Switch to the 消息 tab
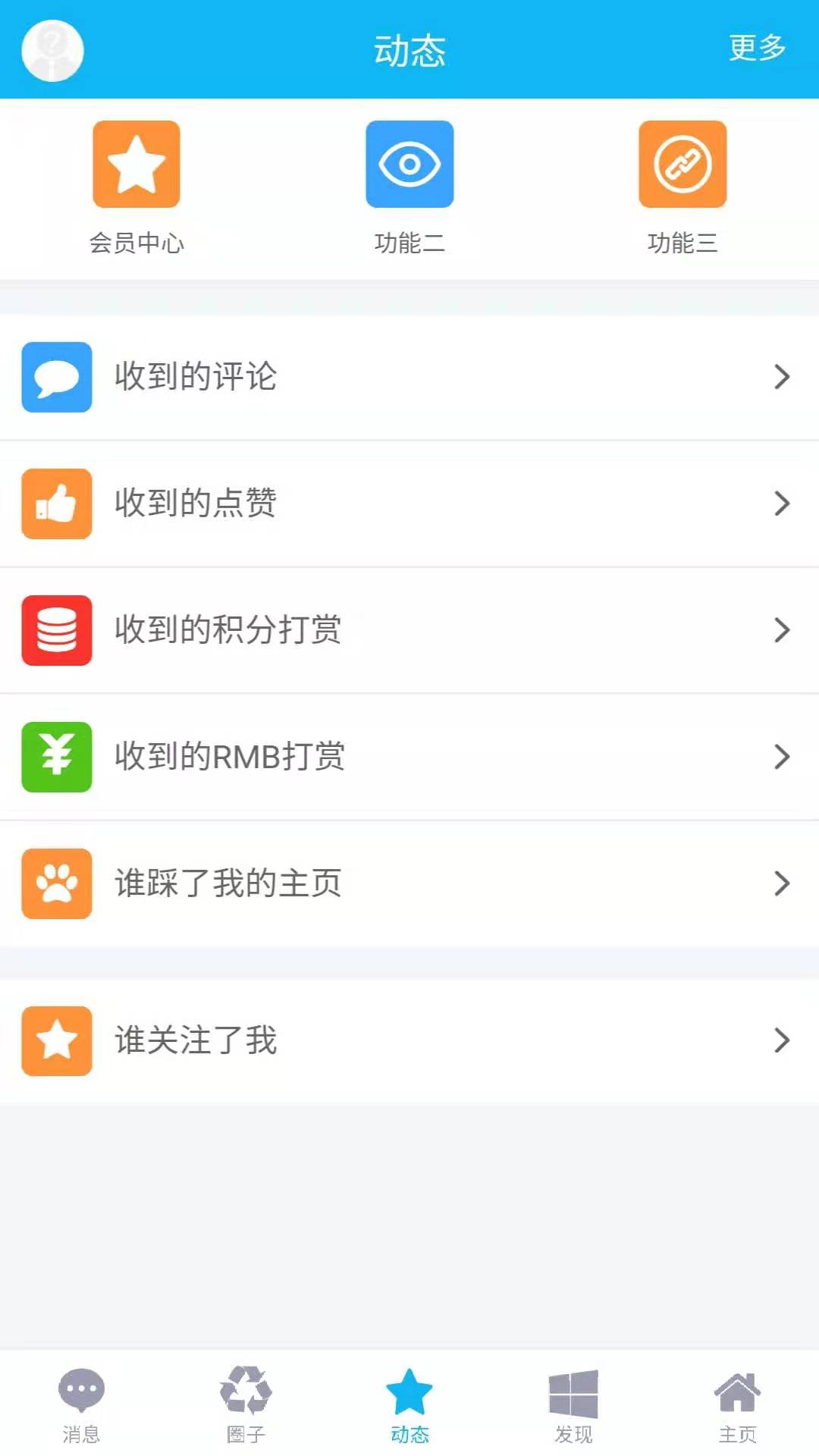 pyautogui.click(x=81, y=1404)
